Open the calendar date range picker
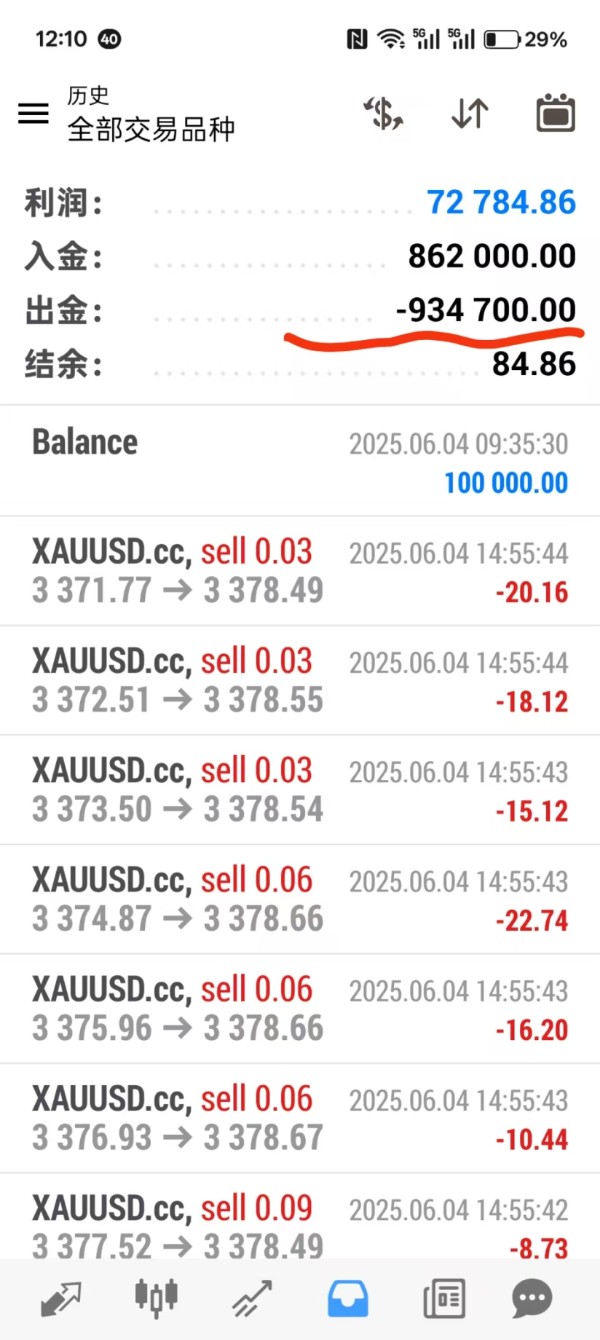Viewport: 600px width, 1340px height. 556,113
